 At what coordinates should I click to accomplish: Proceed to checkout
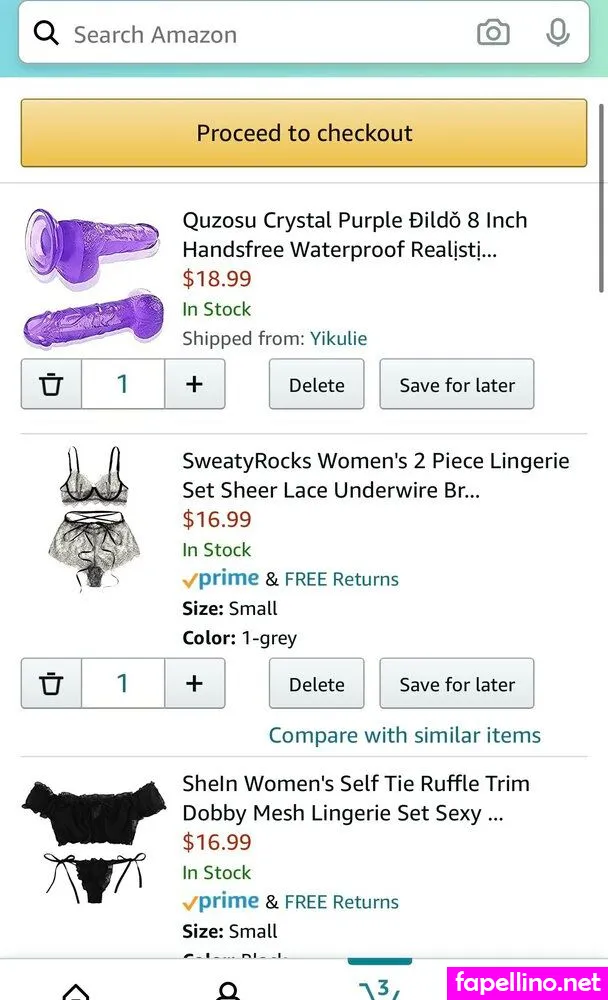pos(304,133)
